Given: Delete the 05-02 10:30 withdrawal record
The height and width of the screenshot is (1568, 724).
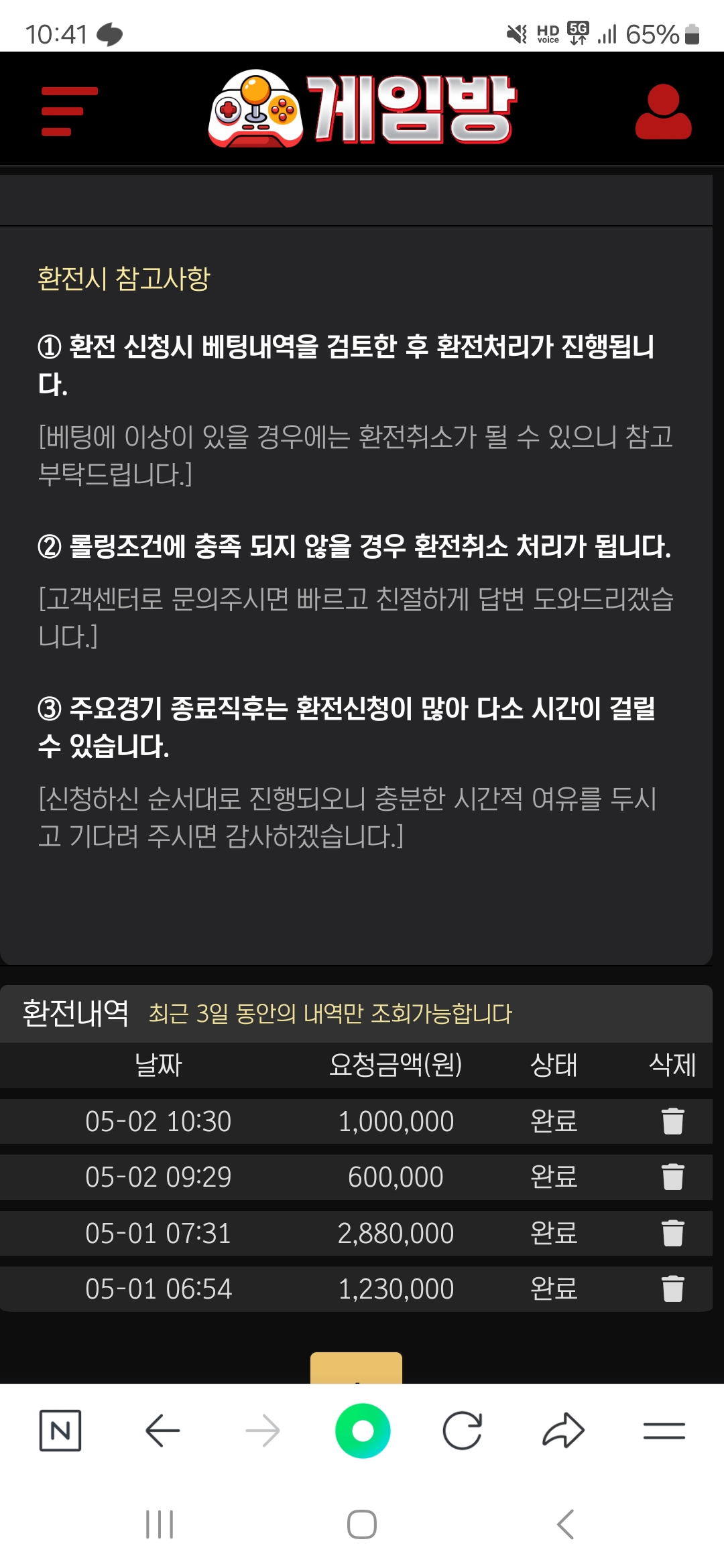Looking at the screenshot, I should click(x=672, y=1121).
